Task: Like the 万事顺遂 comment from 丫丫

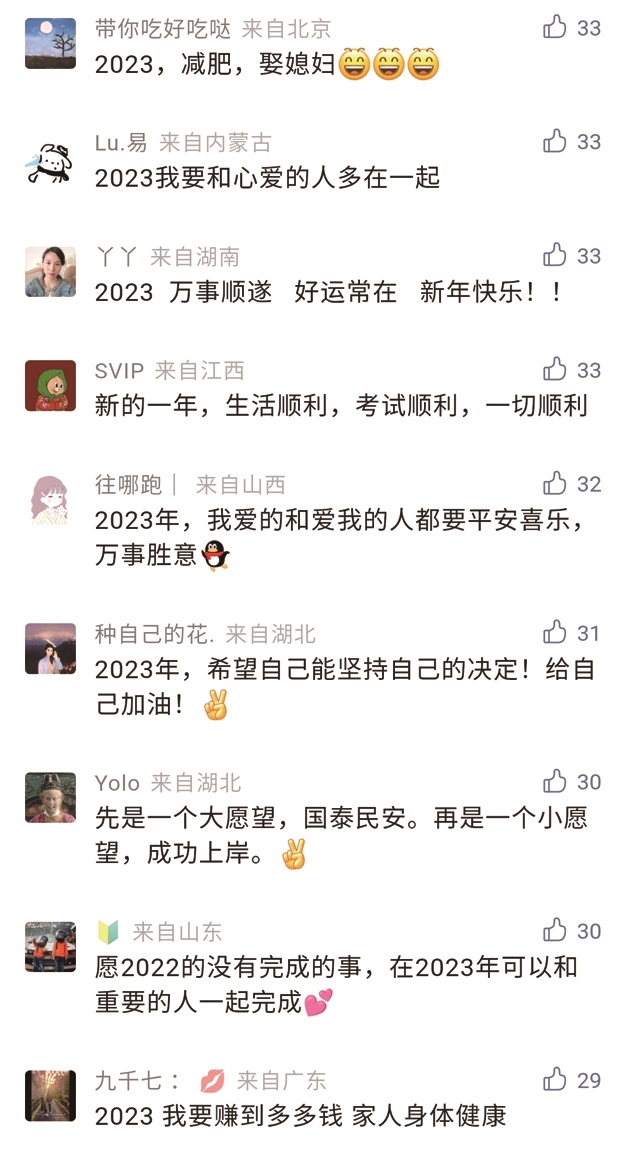Action: click(555, 256)
